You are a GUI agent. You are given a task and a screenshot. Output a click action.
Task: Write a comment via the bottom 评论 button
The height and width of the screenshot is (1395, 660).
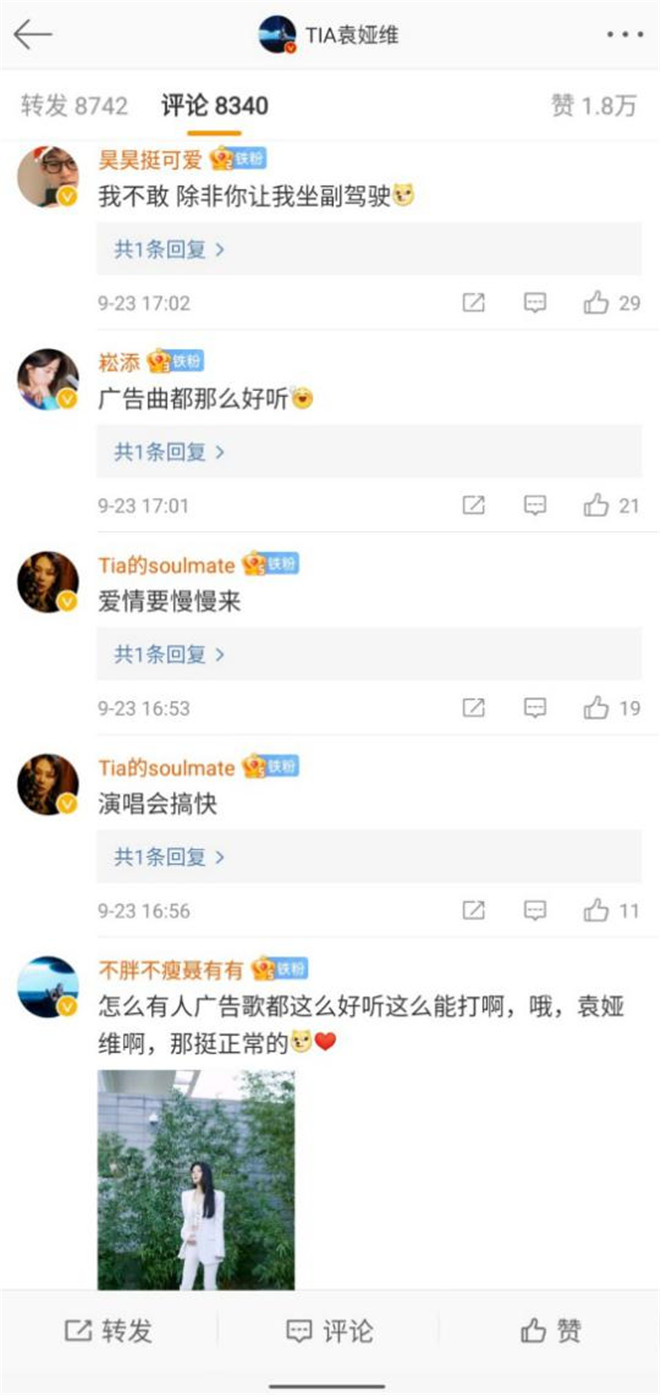pyautogui.click(x=329, y=1330)
